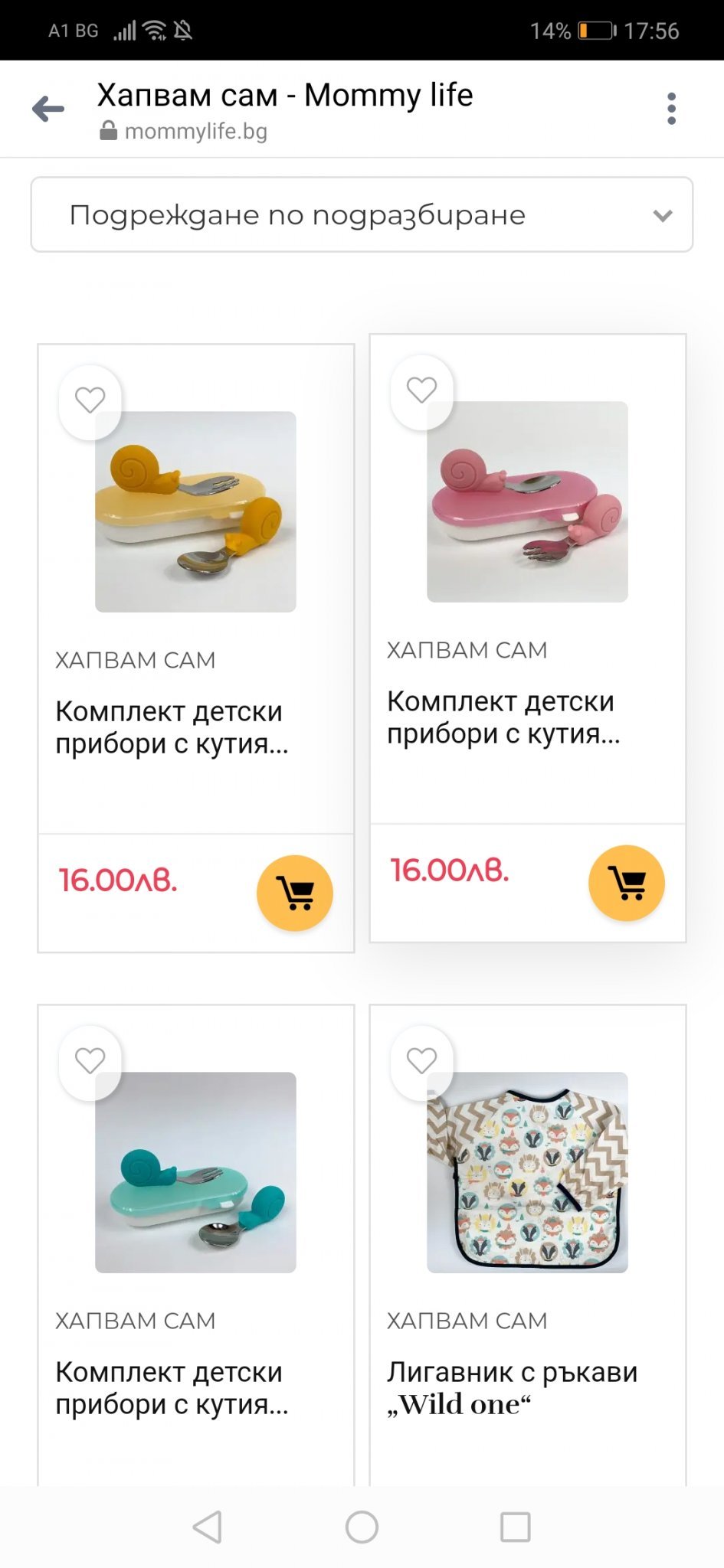The image size is (724, 1568).
Task: Add the yellow snail cutlery set to cart
Action: [x=295, y=893]
